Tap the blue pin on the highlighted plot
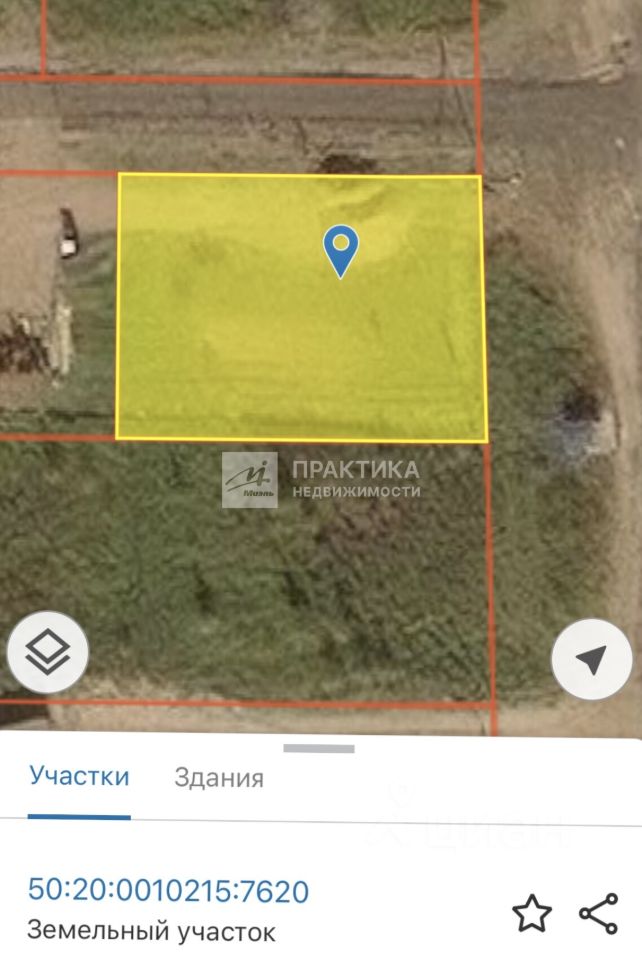 (341, 249)
